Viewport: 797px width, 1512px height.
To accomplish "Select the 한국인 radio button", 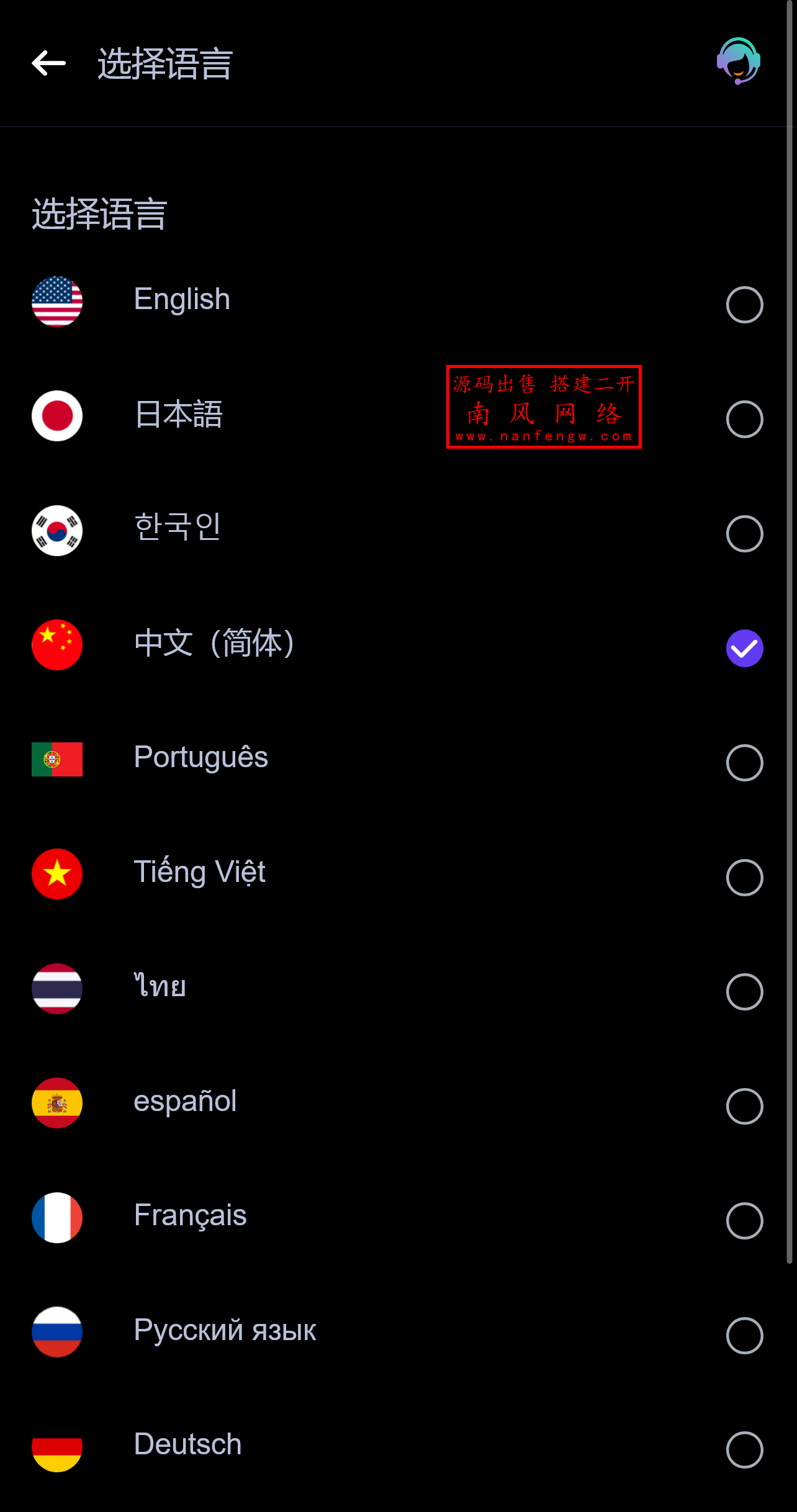I will click(x=744, y=534).
